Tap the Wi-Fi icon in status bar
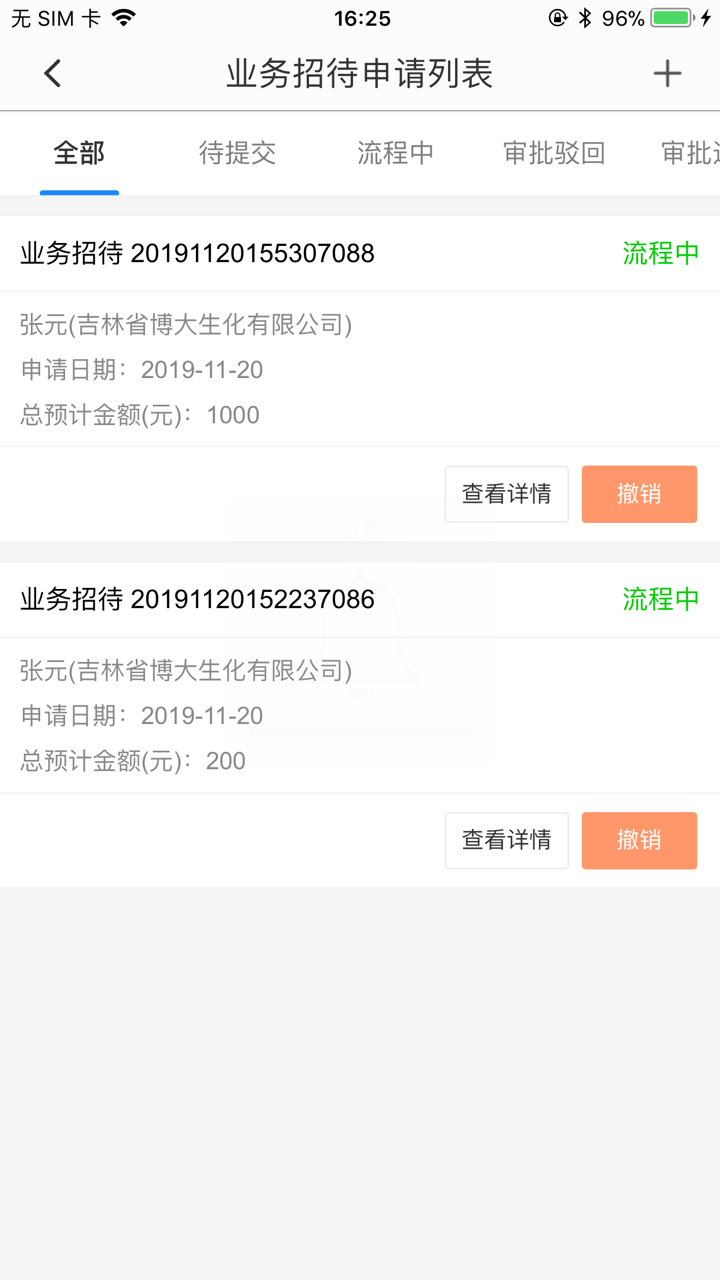720x1280 pixels. pyautogui.click(x=122, y=16)
